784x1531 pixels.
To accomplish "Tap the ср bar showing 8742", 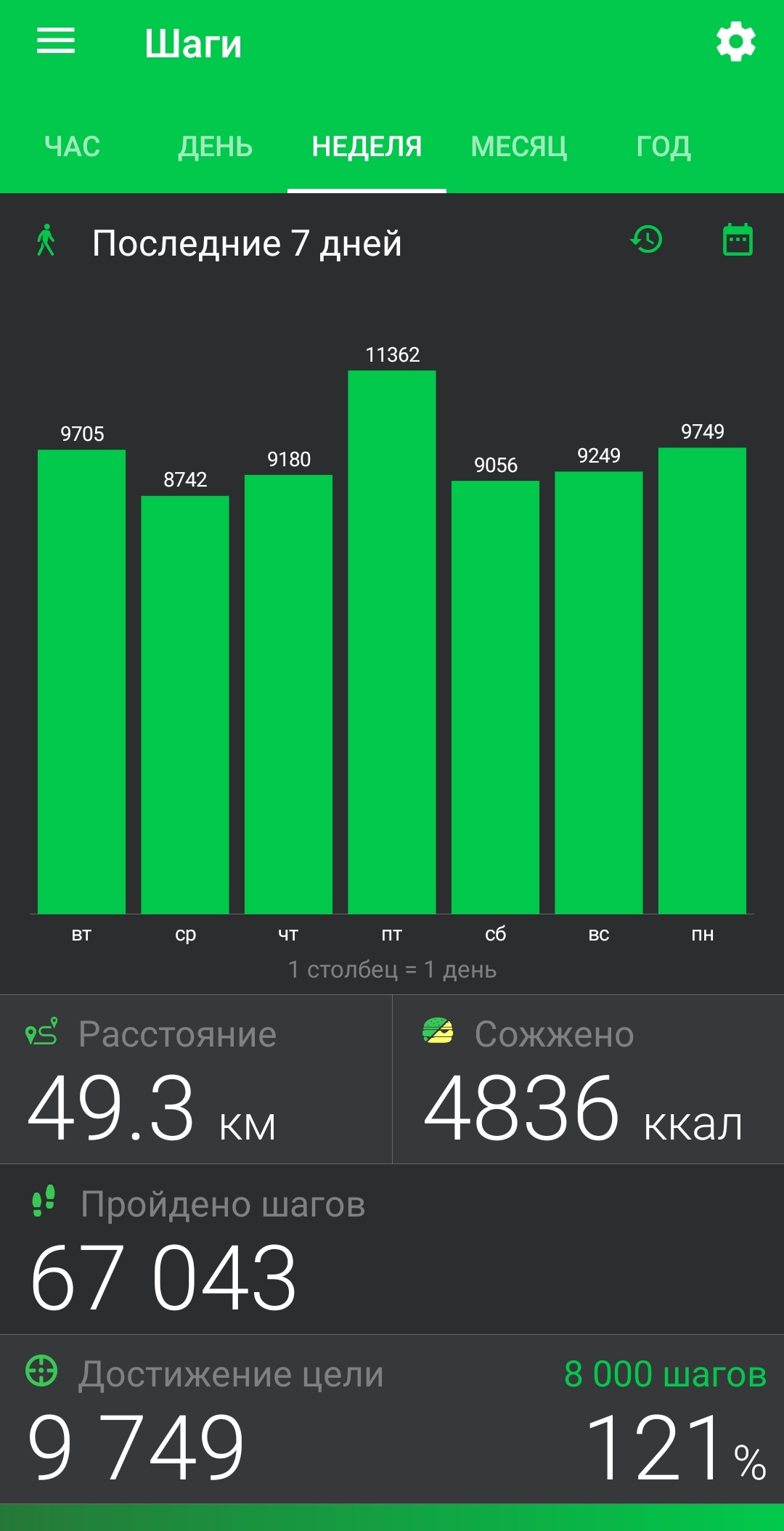I will (185, 704).
